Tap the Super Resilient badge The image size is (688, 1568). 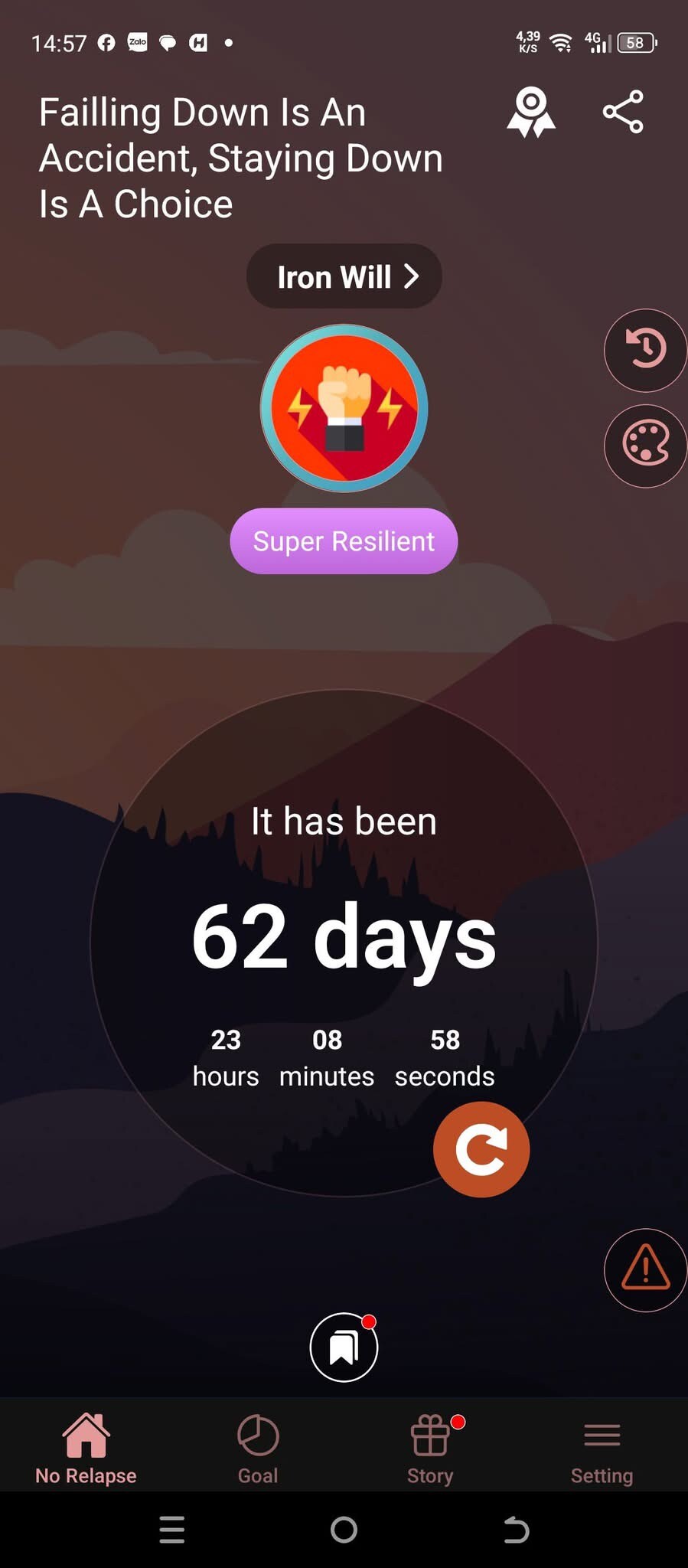344,541
